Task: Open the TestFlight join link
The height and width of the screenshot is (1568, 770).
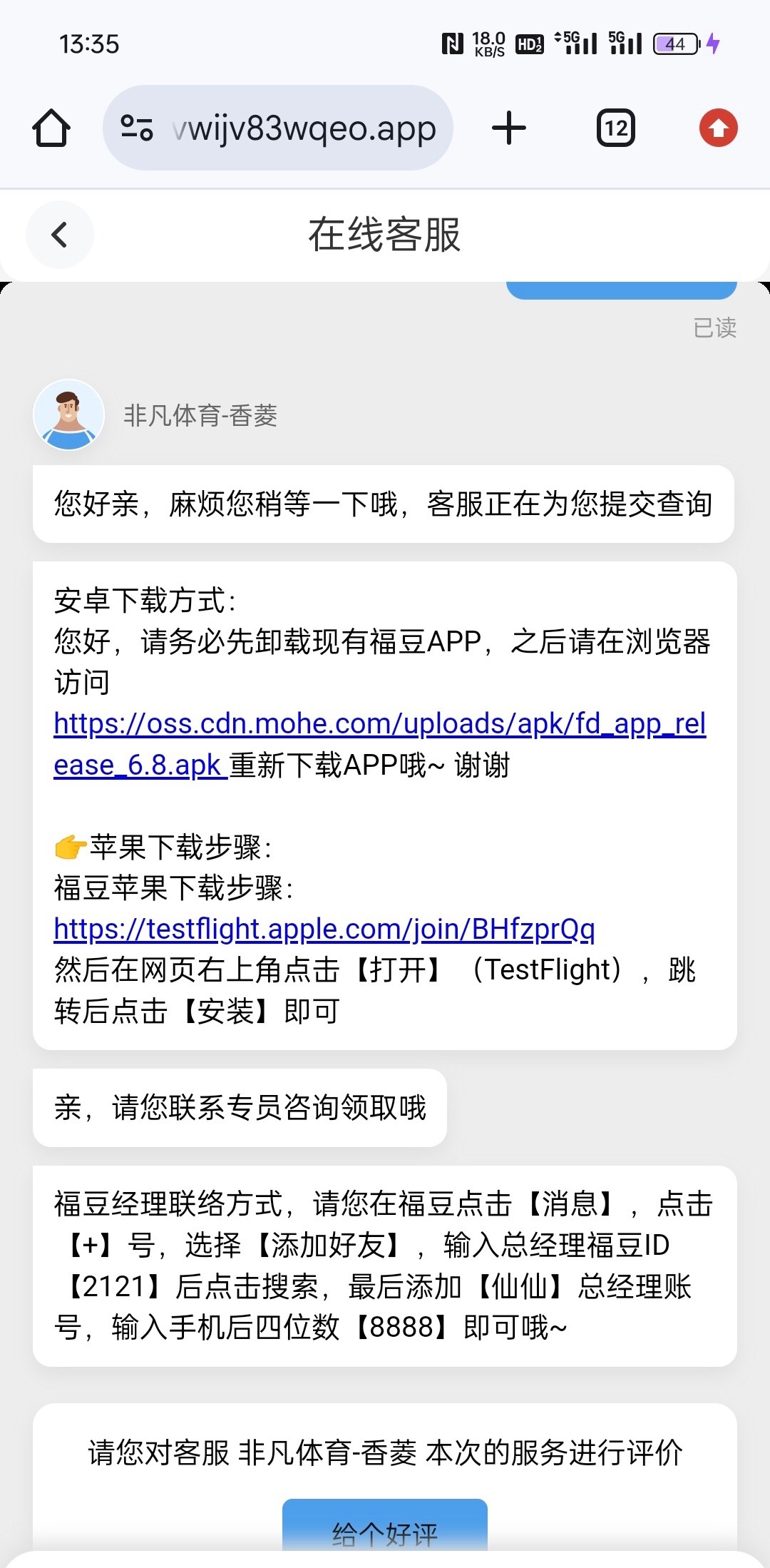Action: 324,929
